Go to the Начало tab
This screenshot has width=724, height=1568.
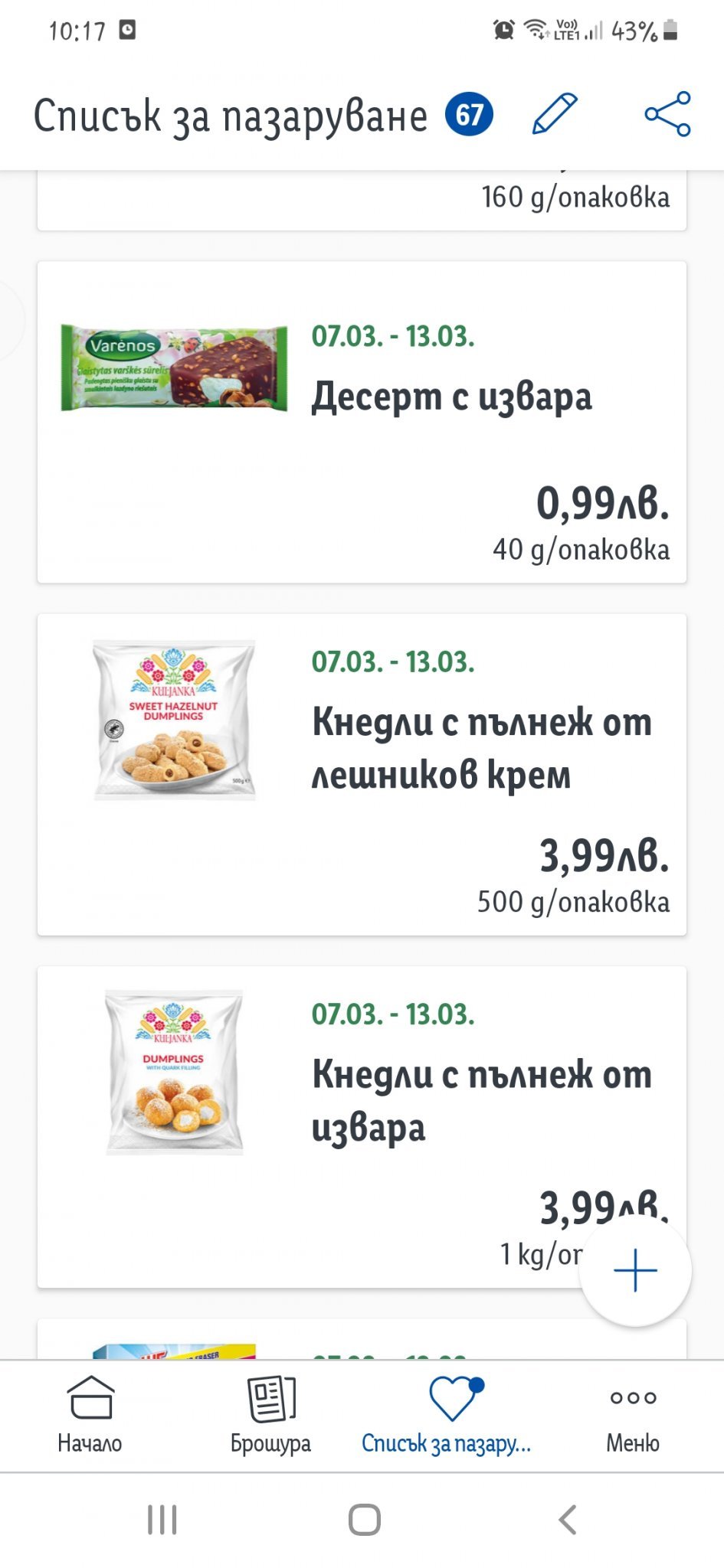click(90, 1416)
